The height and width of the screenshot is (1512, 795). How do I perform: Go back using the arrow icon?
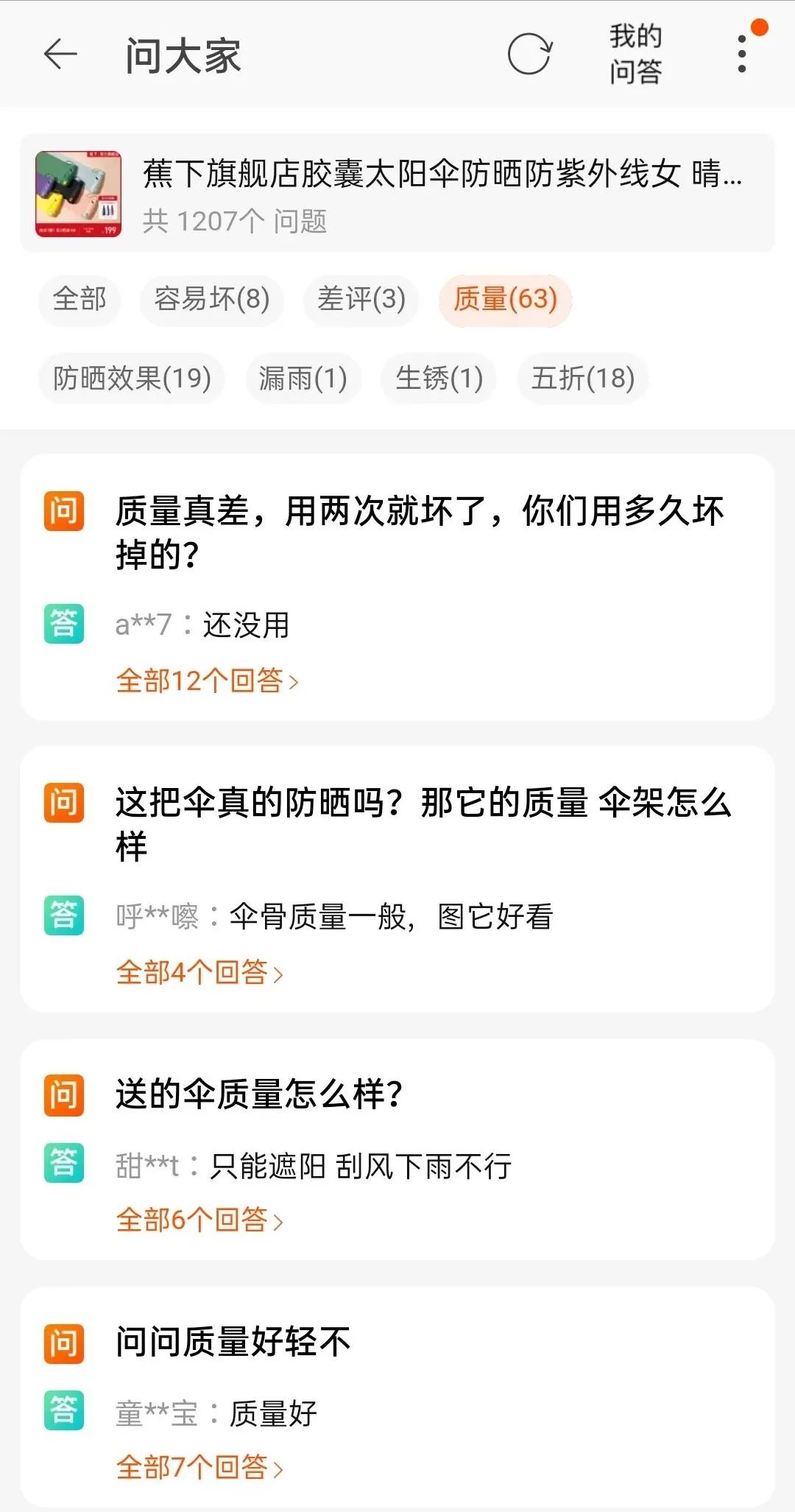pos(60,54)
